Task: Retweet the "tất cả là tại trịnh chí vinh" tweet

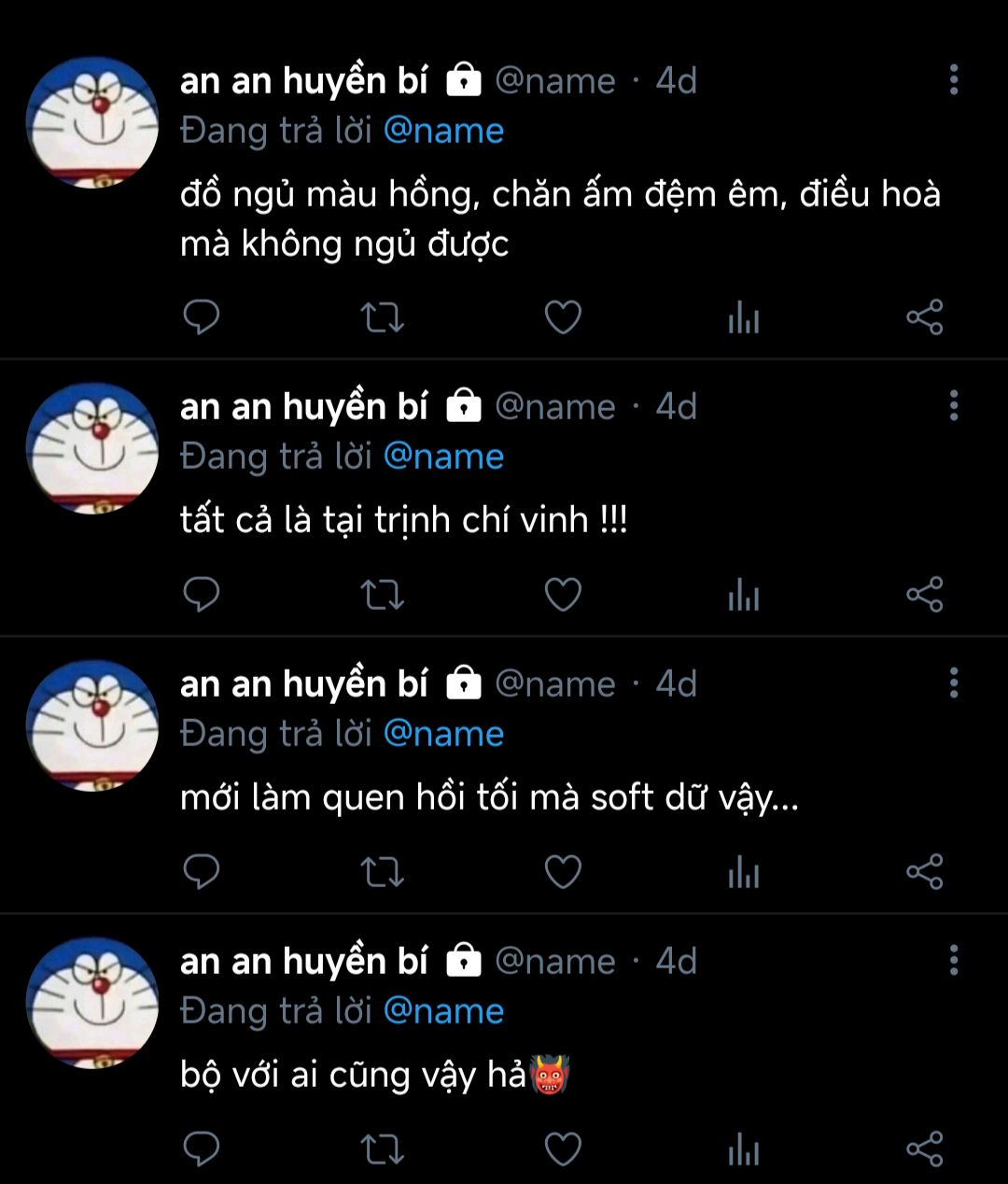Action: point(382,595)
